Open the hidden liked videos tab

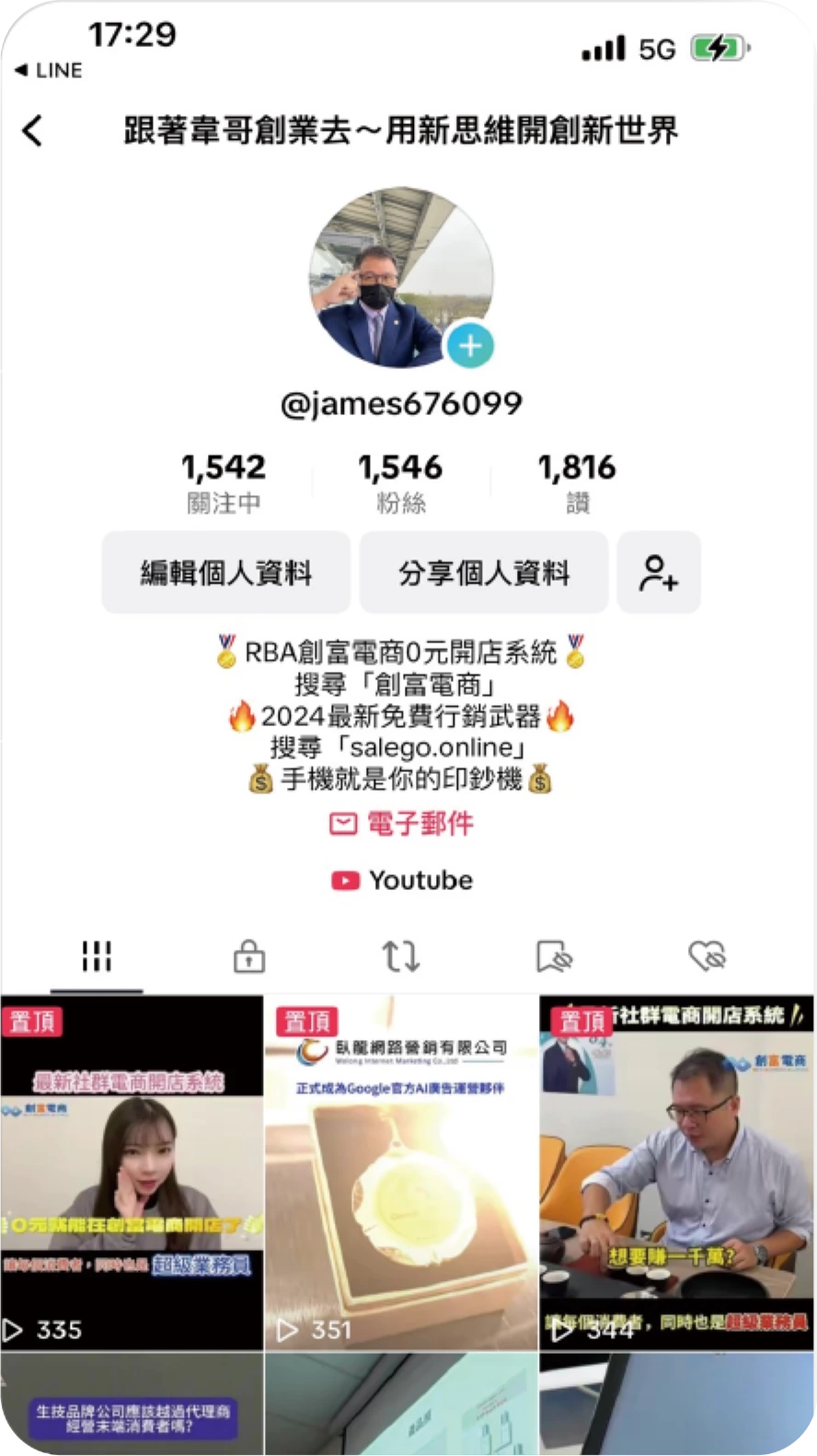coord(707,956)
